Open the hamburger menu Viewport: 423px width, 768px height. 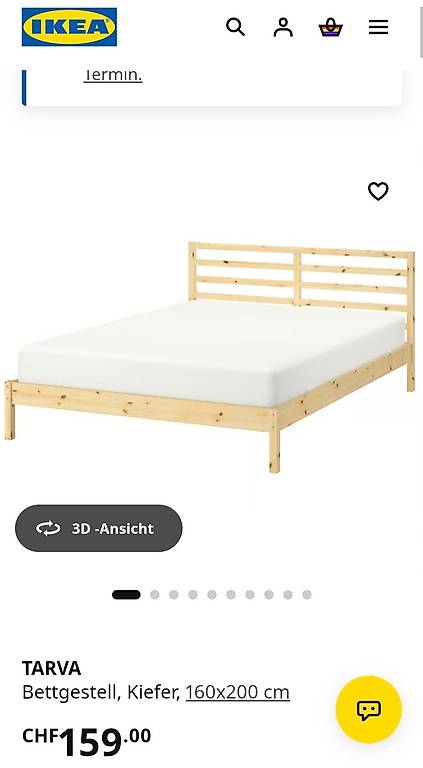[x=378, y=27]
